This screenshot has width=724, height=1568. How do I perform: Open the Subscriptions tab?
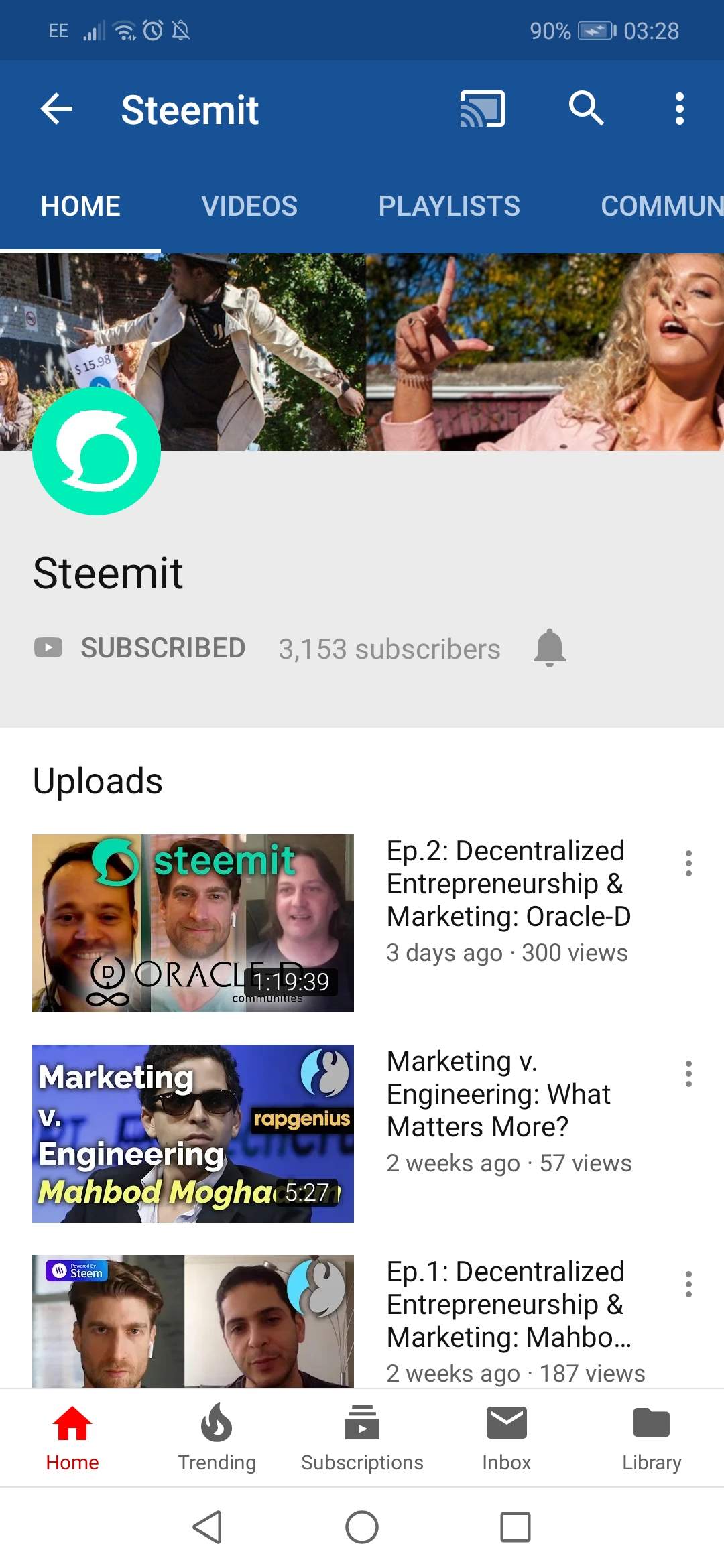[x=362, y=1438]
